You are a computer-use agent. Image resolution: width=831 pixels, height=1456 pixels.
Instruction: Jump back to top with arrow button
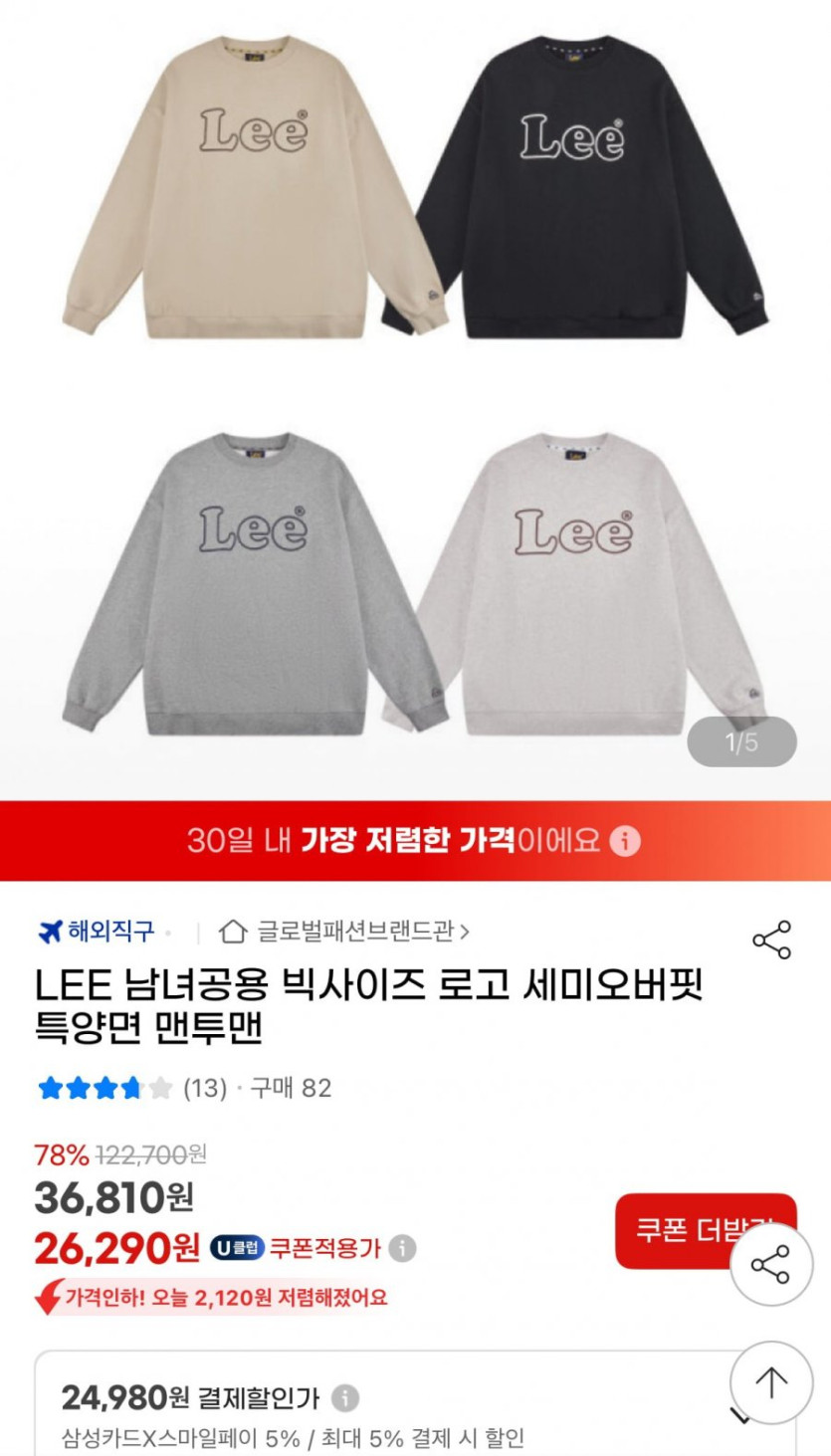771,1381
